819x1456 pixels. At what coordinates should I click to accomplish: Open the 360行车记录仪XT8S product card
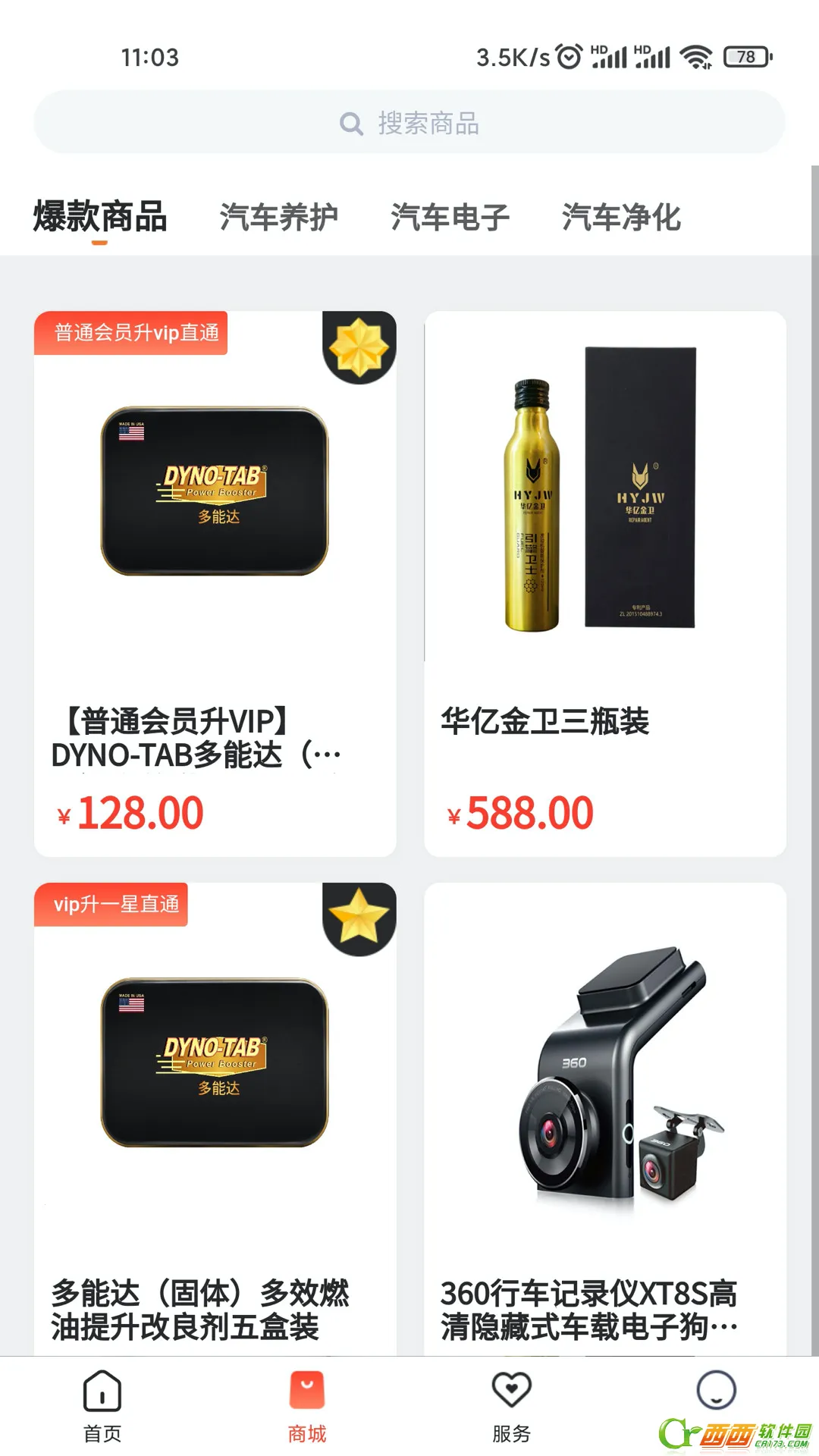tap(604, 1122)
